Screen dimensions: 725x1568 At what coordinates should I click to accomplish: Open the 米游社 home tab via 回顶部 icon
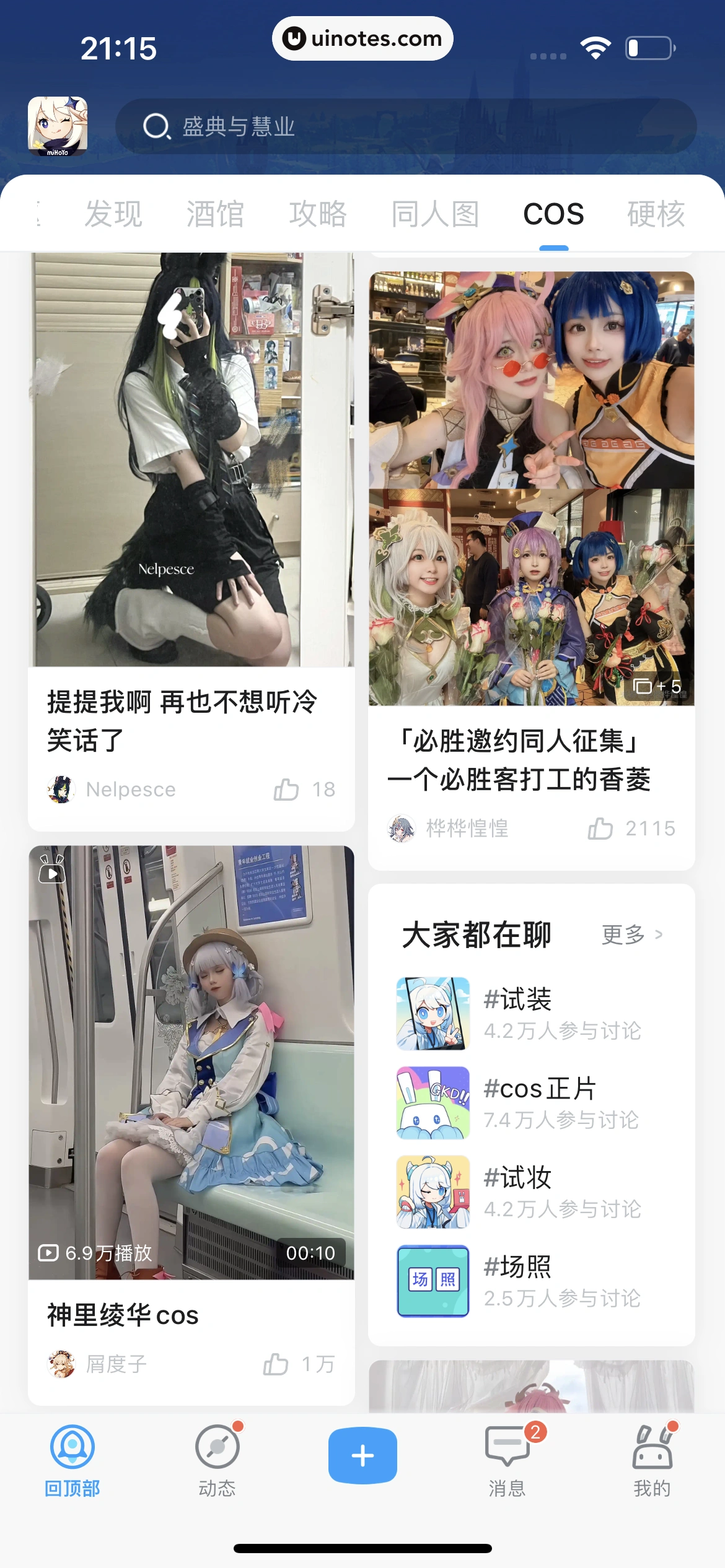pyautogui.click(x=73, y=1455)
